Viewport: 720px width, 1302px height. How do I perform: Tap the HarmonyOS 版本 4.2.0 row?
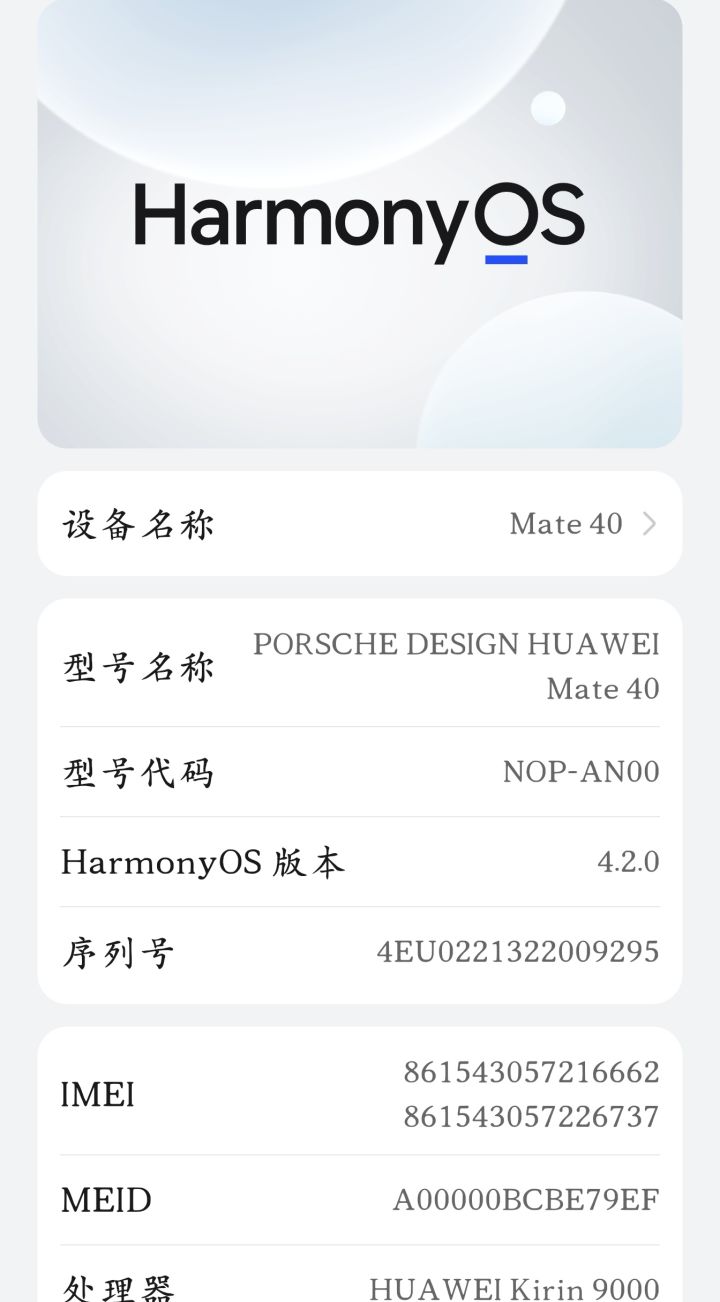(360, 861)
